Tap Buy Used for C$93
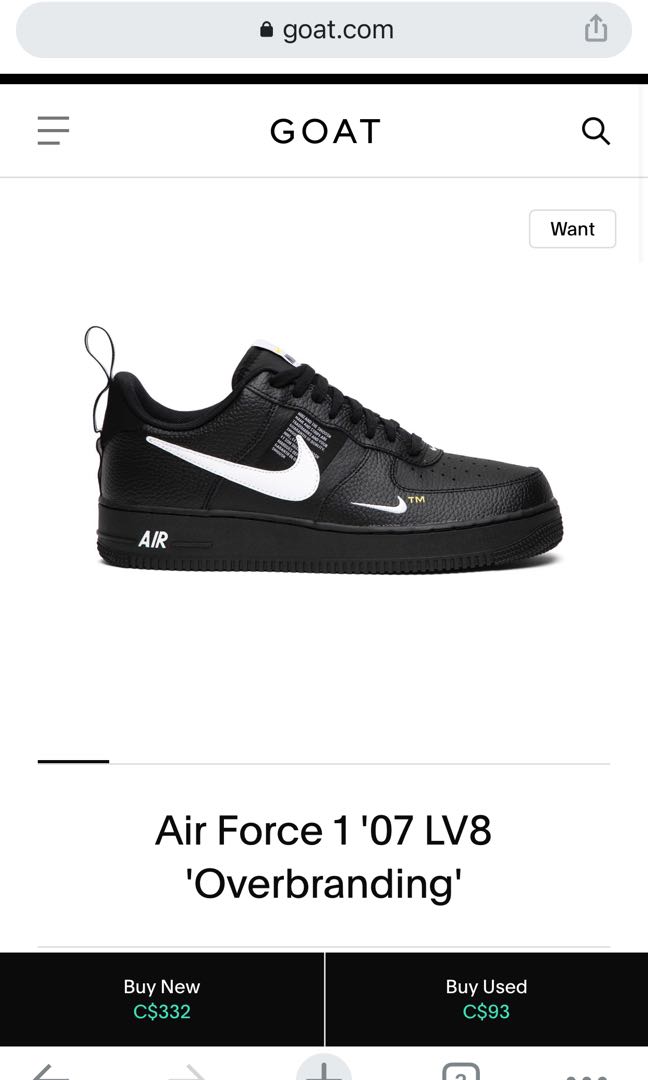Screen dimensions: 648x1080 486,999
